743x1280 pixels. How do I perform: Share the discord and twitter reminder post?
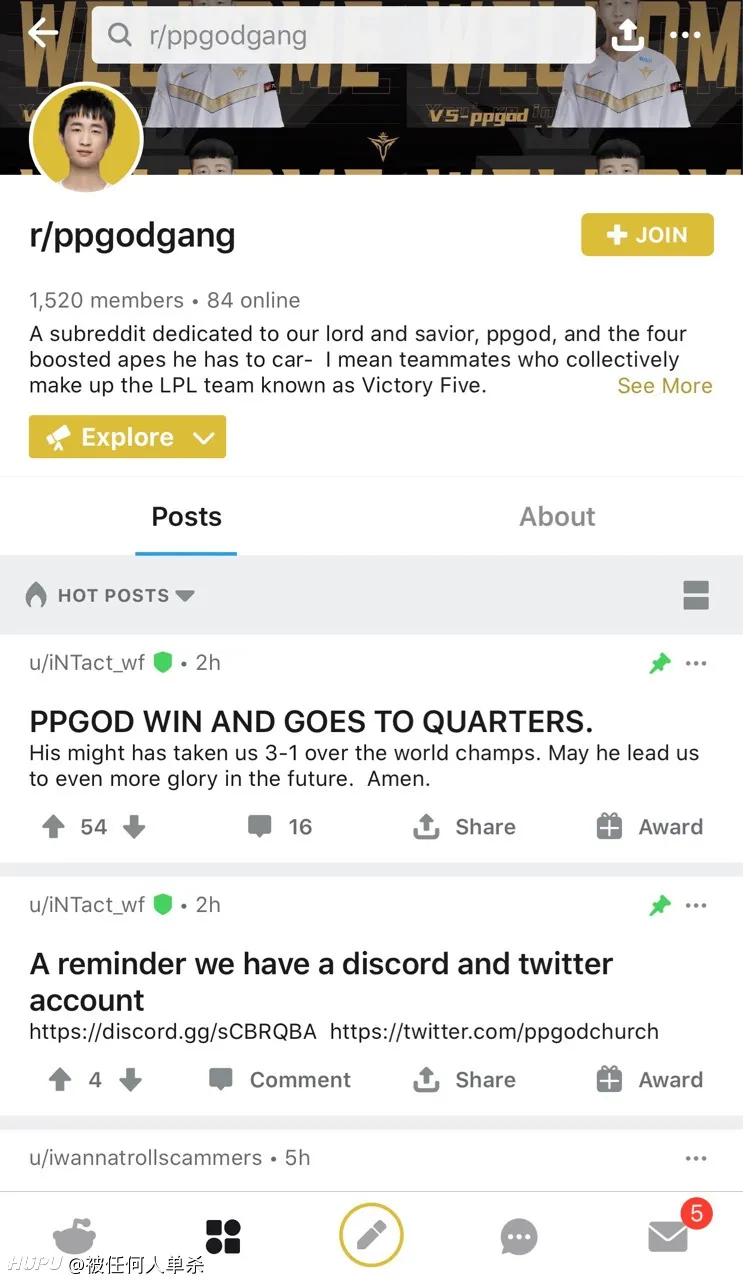pos(465,1080)
